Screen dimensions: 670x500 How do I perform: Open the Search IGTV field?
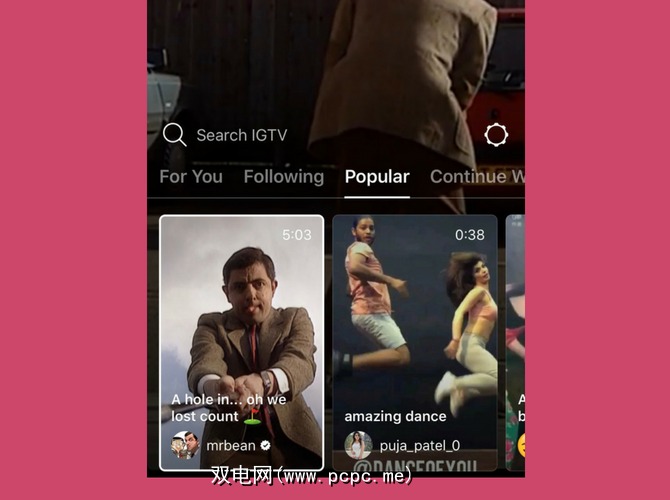coord(240,135)
